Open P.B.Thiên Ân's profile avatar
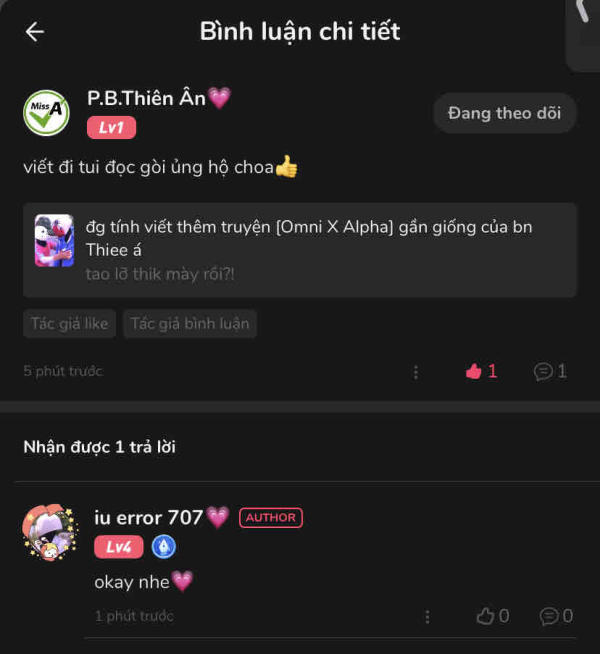600x654 pixels. point(46,113)
